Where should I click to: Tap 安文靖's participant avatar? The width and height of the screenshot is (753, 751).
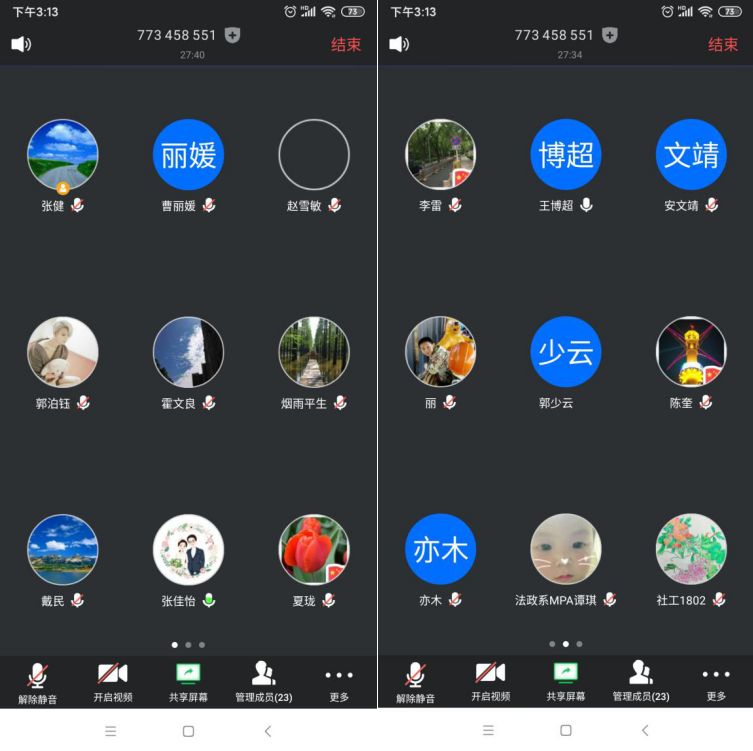(691, 156)
